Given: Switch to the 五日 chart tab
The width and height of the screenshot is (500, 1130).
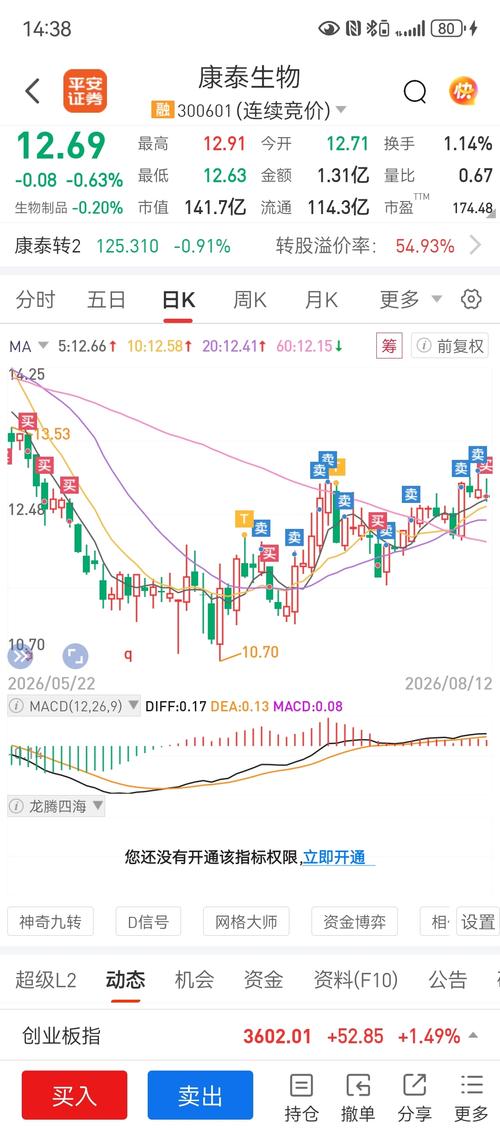Looking at the screenshot, I should pos(107,300).
